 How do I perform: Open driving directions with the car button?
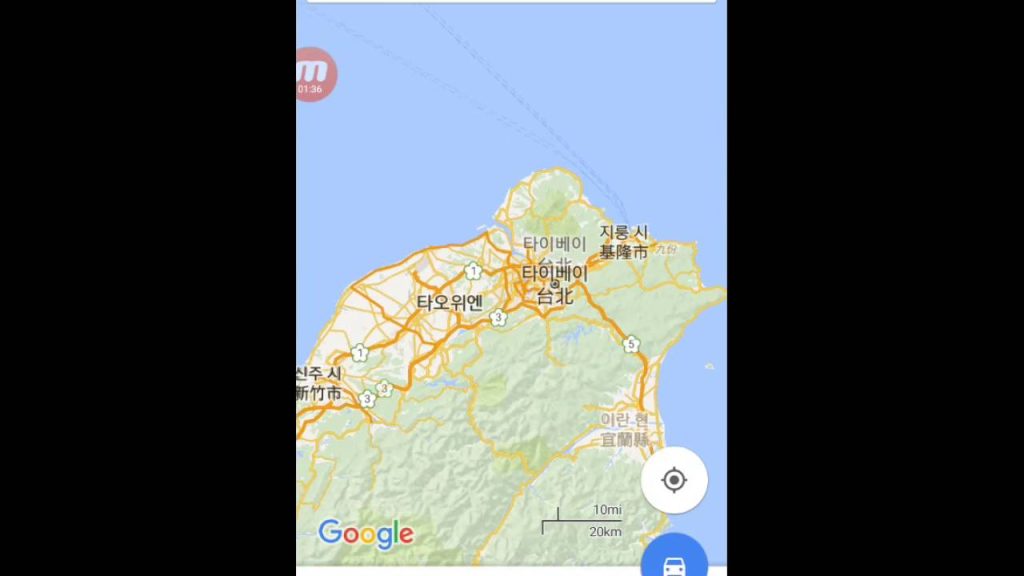(674, 558)
